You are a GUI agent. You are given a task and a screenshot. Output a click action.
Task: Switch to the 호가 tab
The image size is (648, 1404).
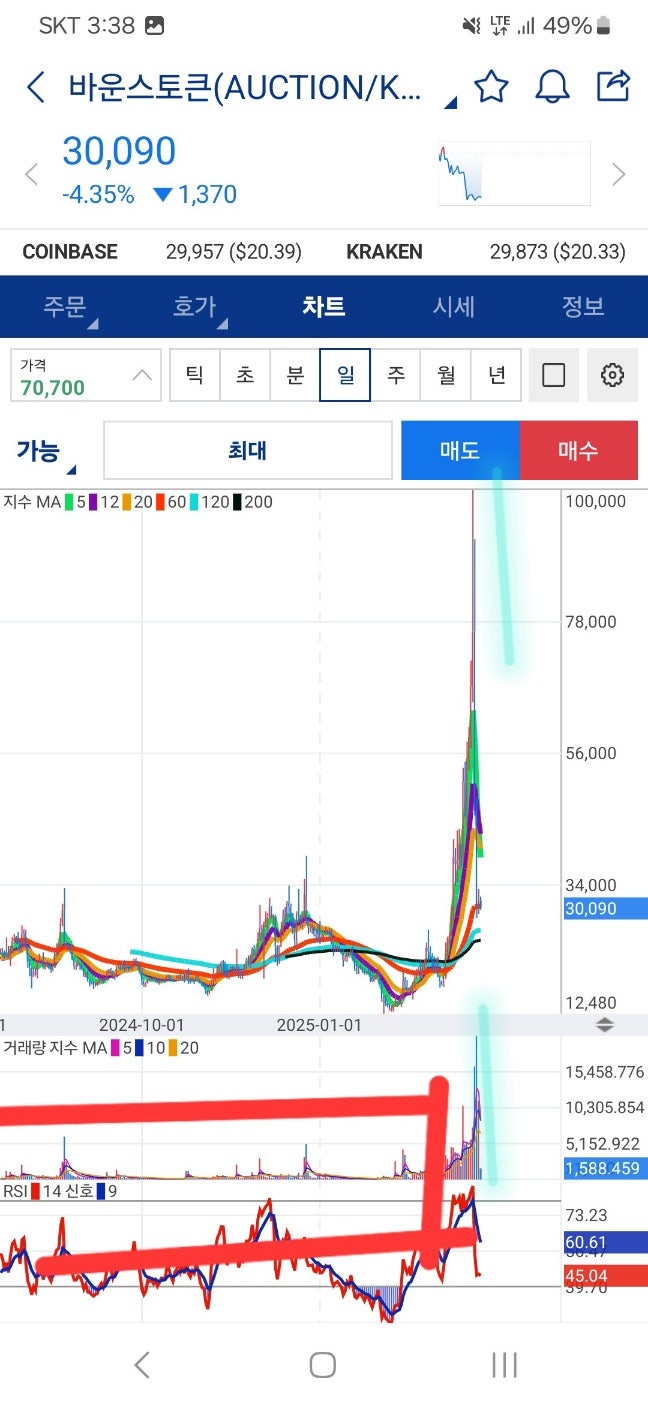click(x=194, y=306)
